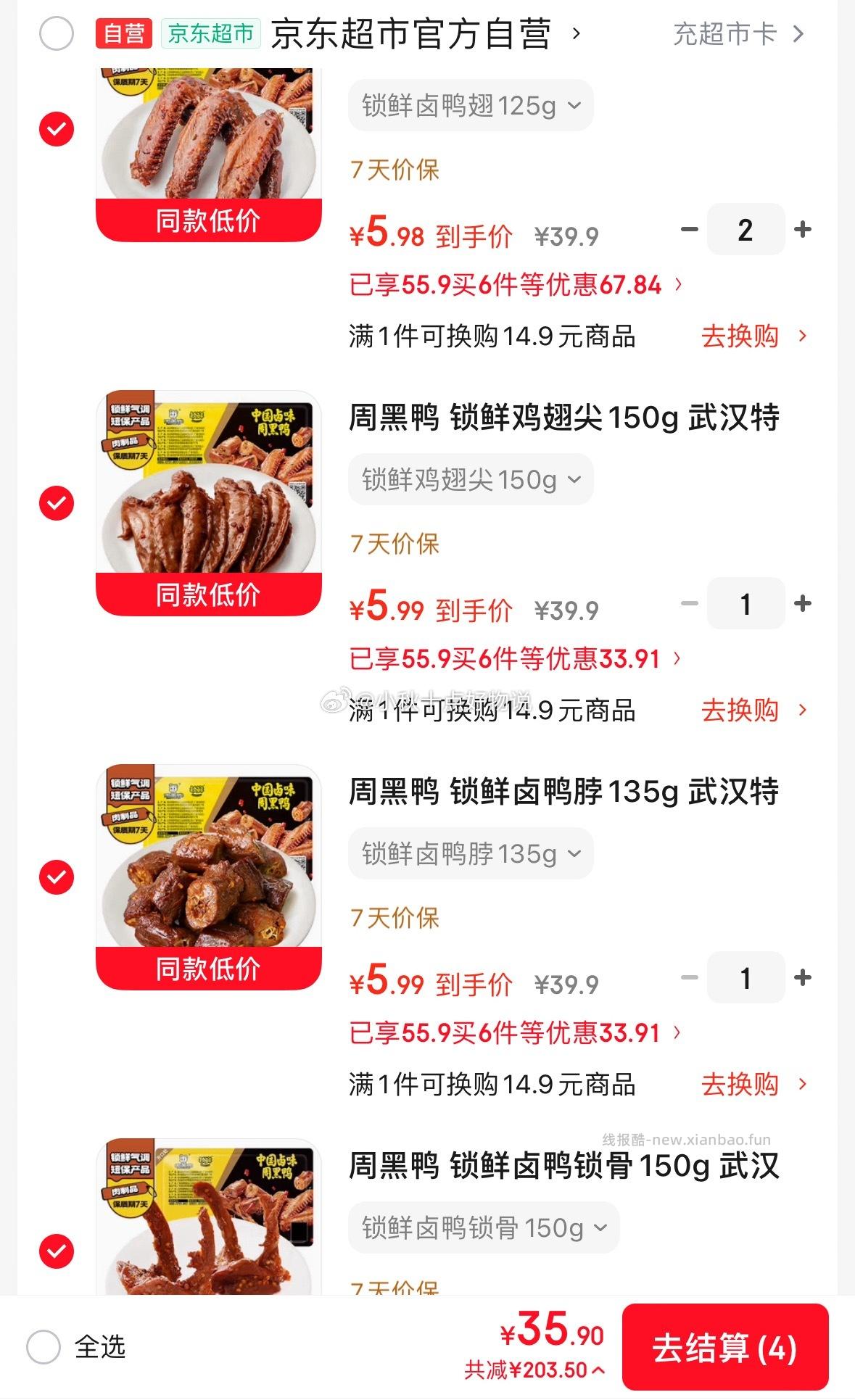Edit the duck wings quantity field
The height and width of the screenshot is (1400, 855).
745,229
